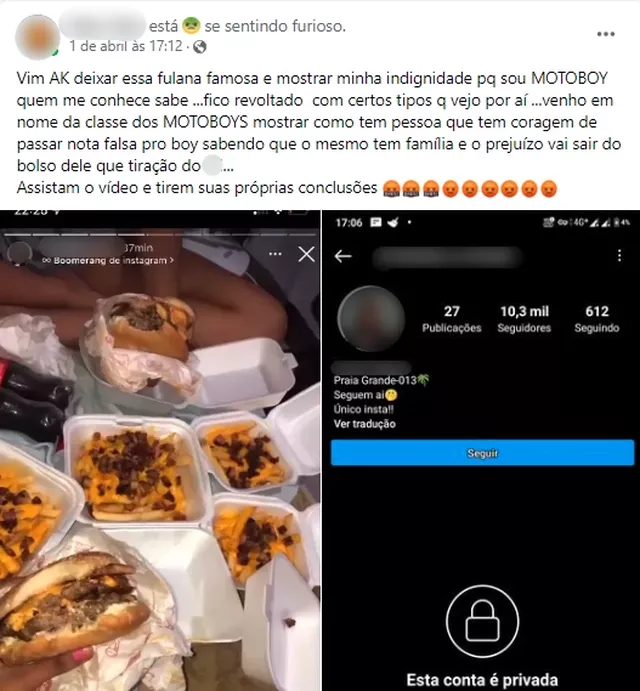This screenshot has height=691, width=640.
Task: Open the attached food photo tile
Action: 160,450
